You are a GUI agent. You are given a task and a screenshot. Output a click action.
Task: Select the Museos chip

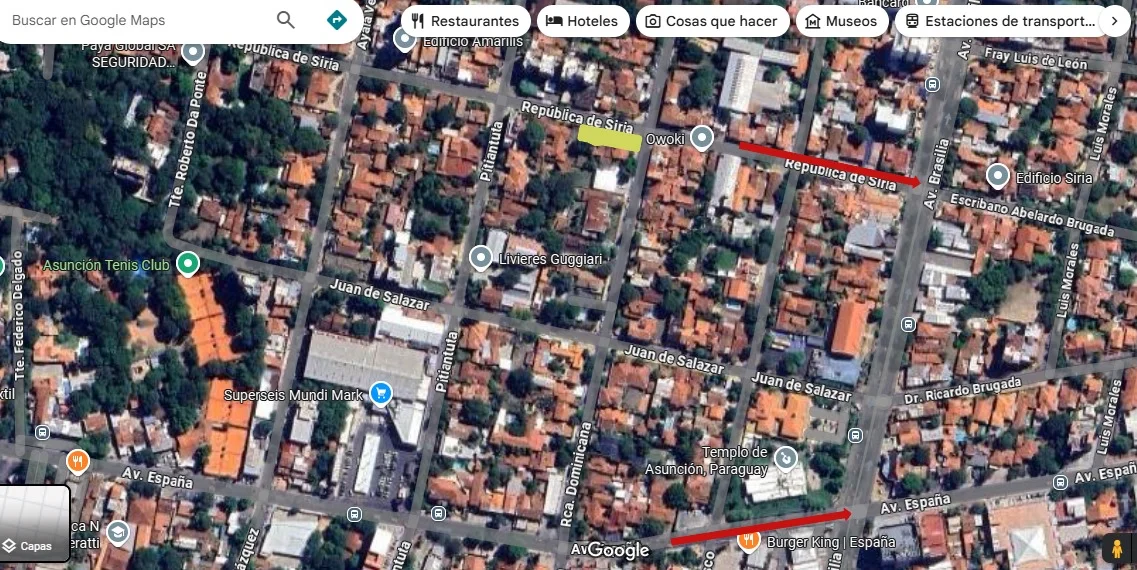842,21
